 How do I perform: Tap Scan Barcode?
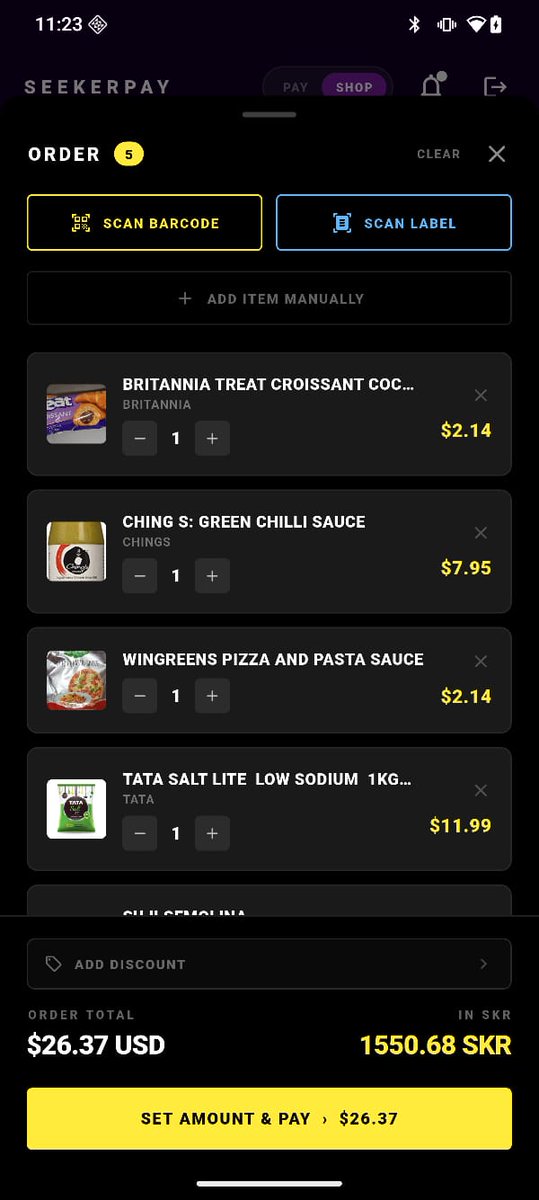coord(145,222)
